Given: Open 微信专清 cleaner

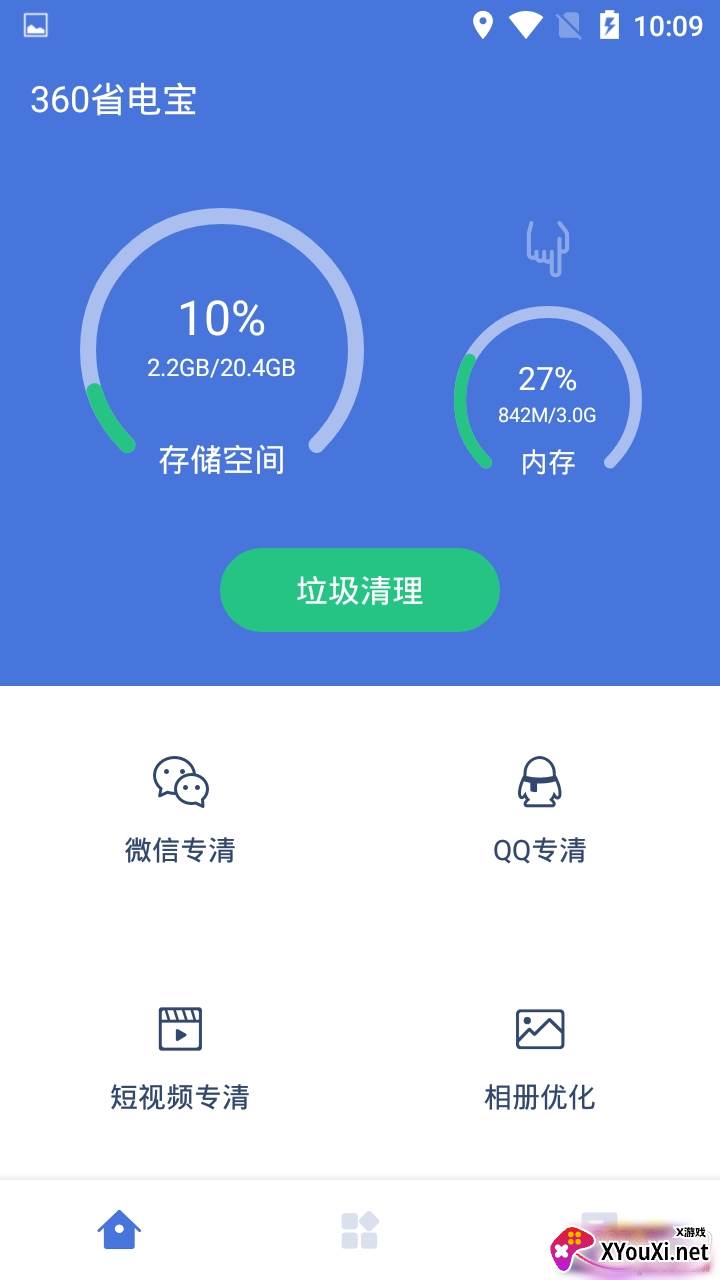Looking at the screenshot, I should [180, 810].
